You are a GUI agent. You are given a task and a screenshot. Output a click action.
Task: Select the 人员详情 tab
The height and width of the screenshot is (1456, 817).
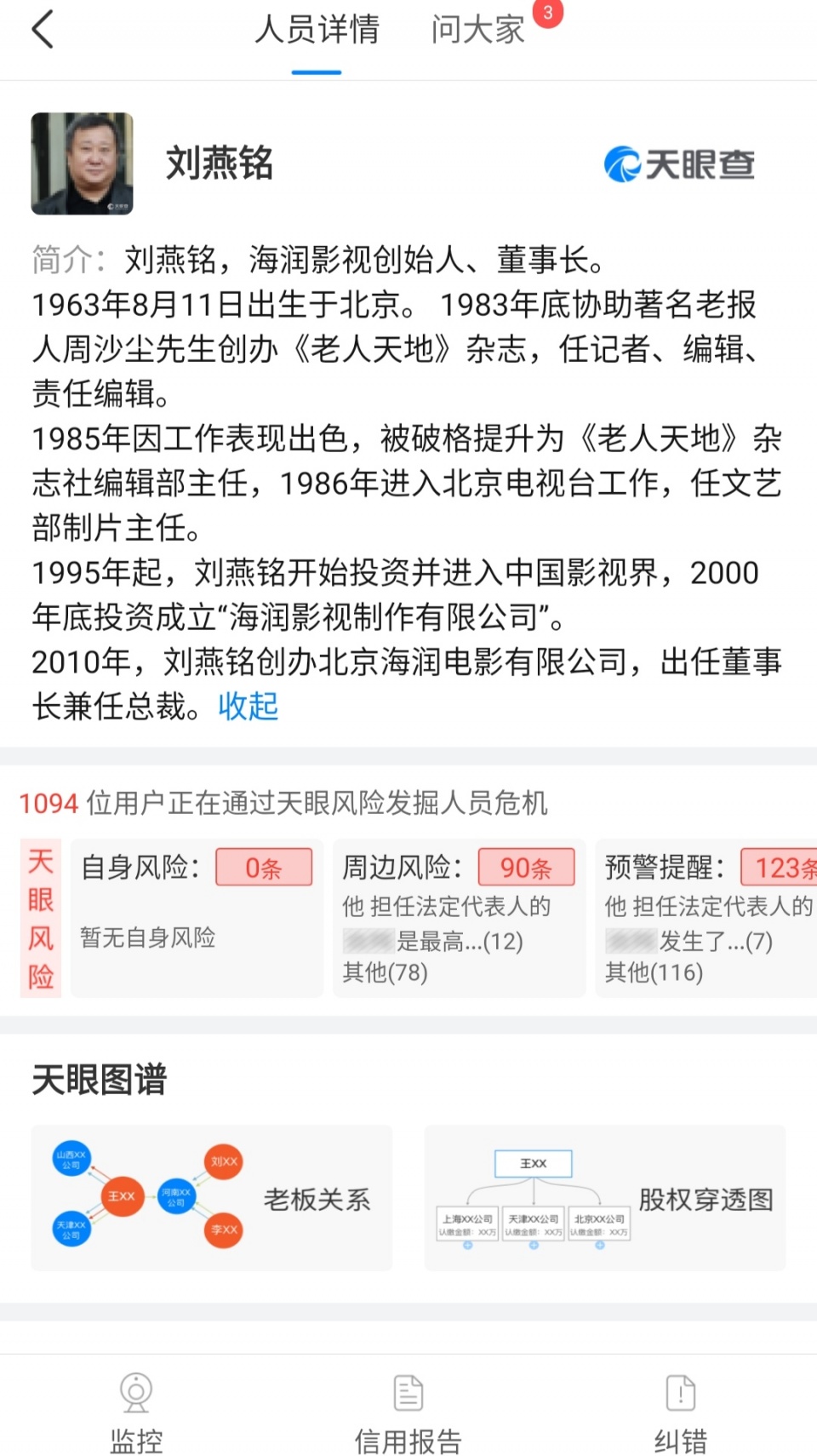[x=317, y=30]
